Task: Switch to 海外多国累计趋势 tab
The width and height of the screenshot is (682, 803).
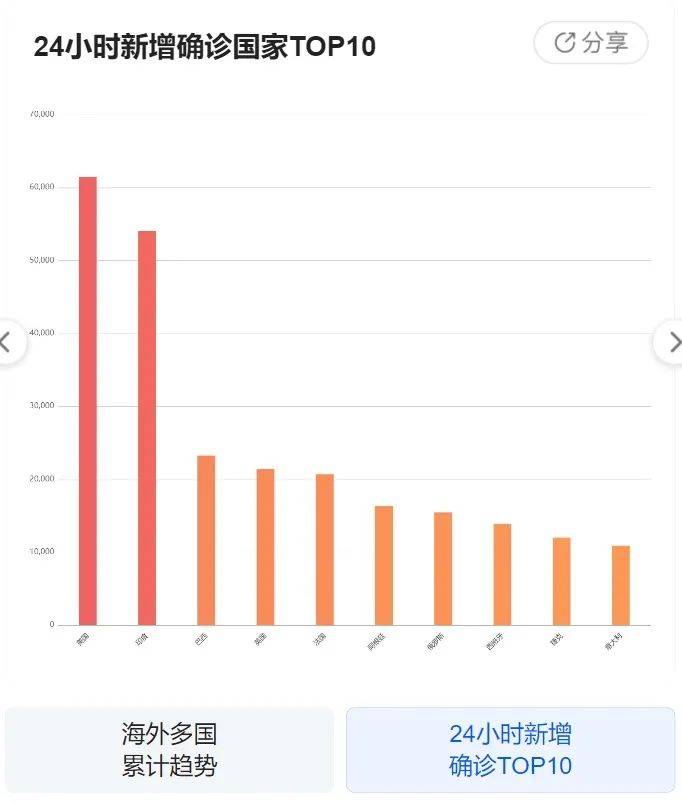Action: [169, 750]
